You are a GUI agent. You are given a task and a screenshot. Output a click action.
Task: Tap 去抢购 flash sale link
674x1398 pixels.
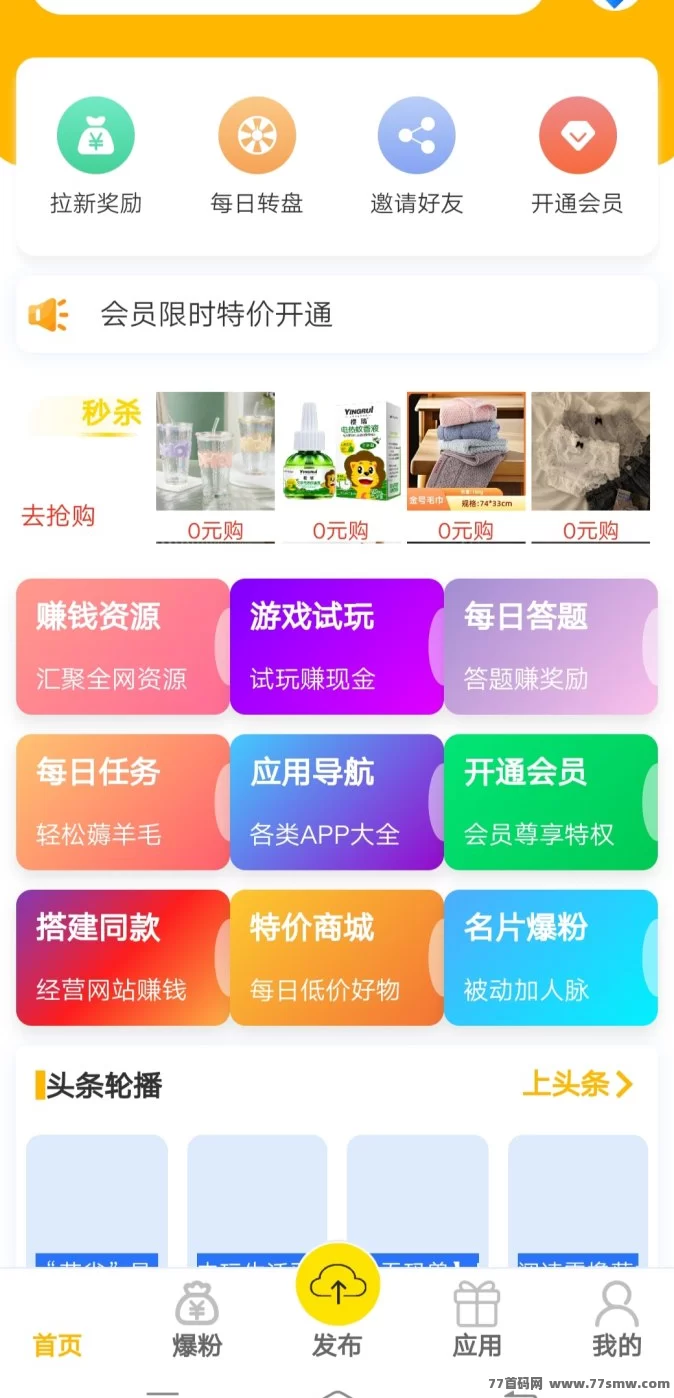(x=59, y=516)
